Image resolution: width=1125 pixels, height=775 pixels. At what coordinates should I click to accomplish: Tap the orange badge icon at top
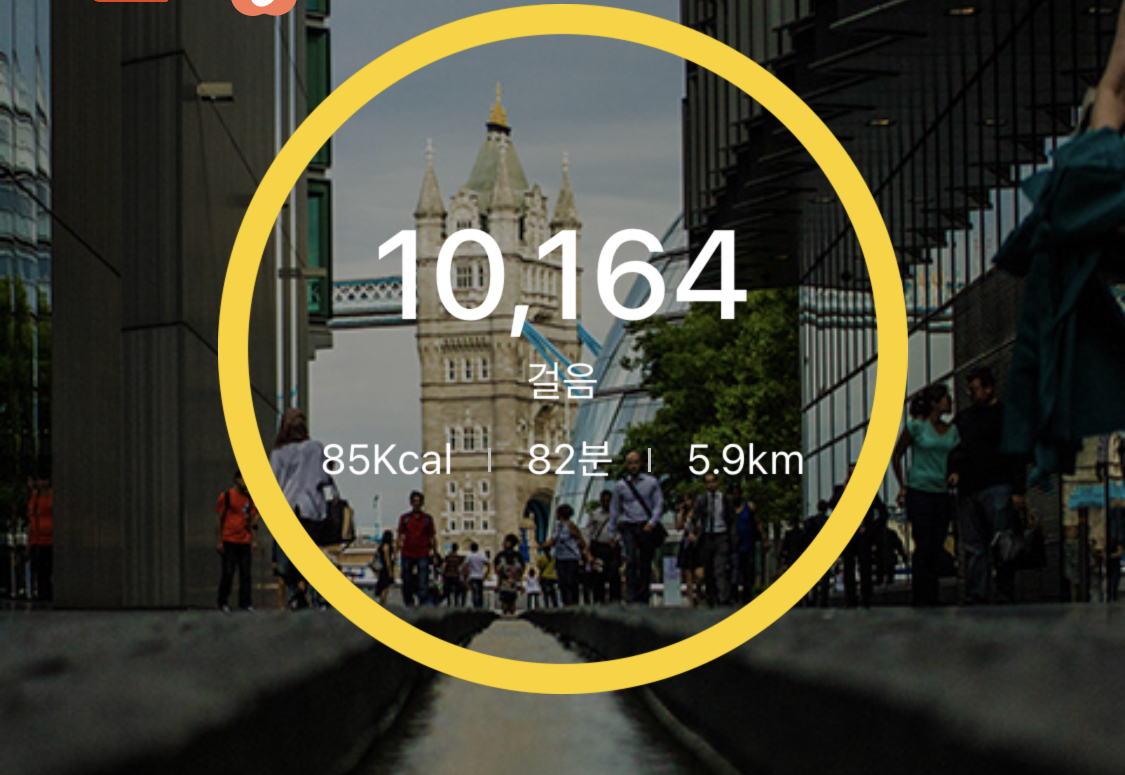[265, 5]
